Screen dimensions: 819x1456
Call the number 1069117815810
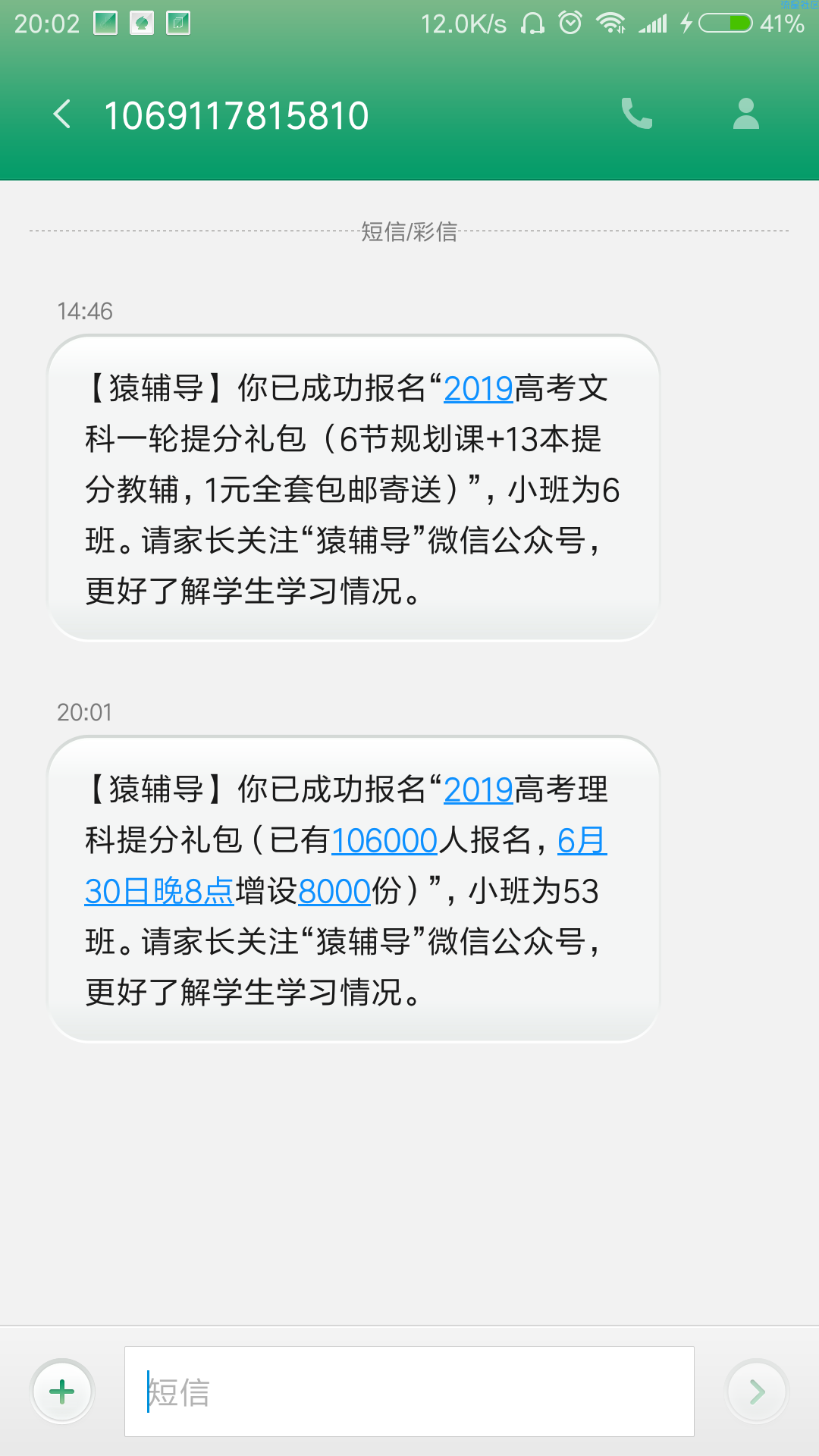pyautogui.click(x=636, y=115)
